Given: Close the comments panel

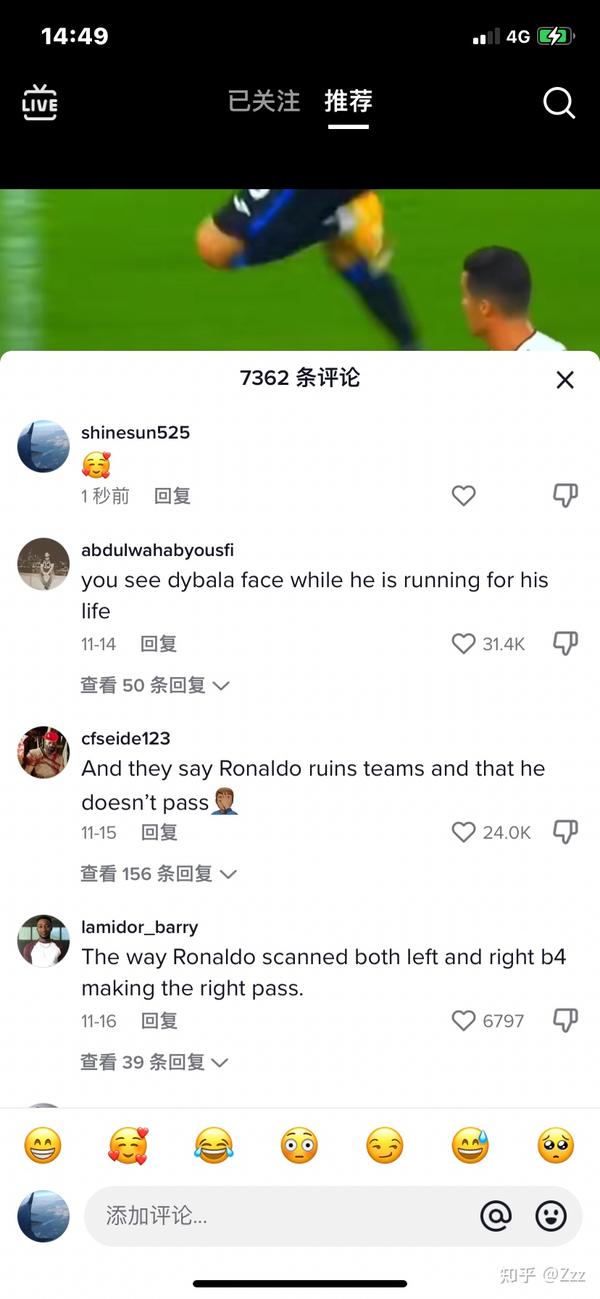Looking at the screenshot, I should (565, 380).
